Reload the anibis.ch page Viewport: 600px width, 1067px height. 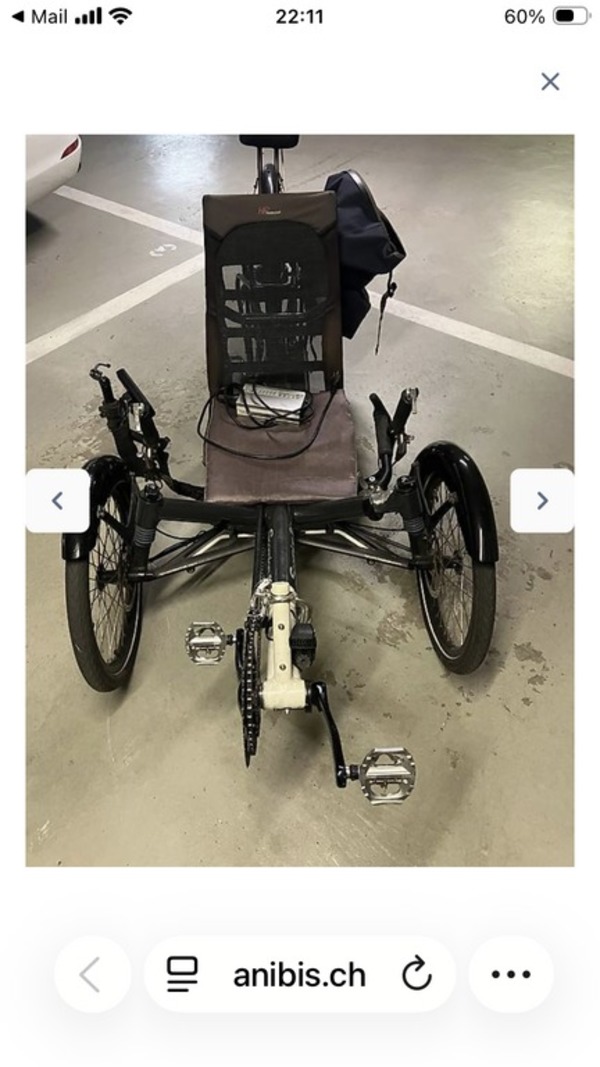(416, 974)
